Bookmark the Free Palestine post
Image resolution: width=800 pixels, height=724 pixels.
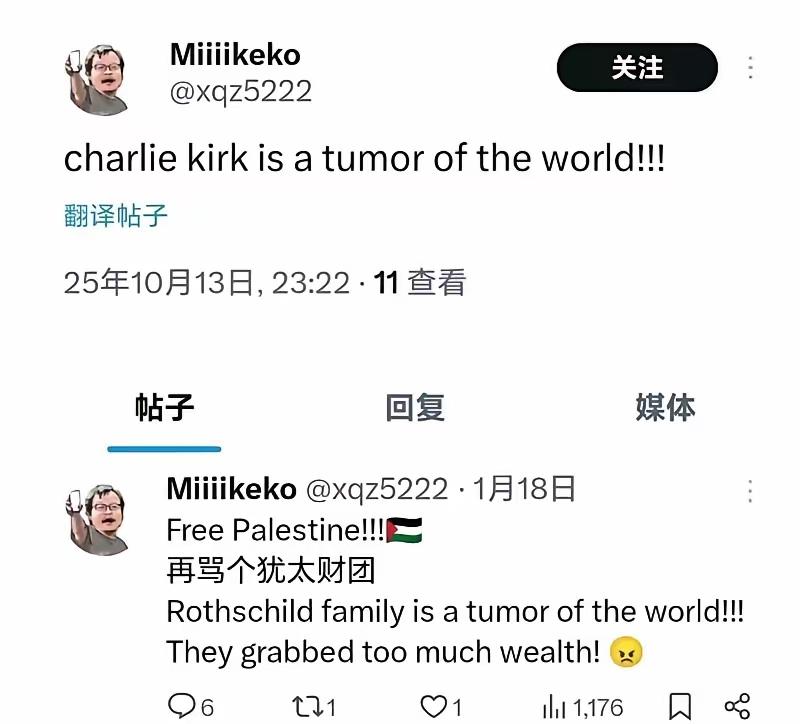(x=679, y=706)
